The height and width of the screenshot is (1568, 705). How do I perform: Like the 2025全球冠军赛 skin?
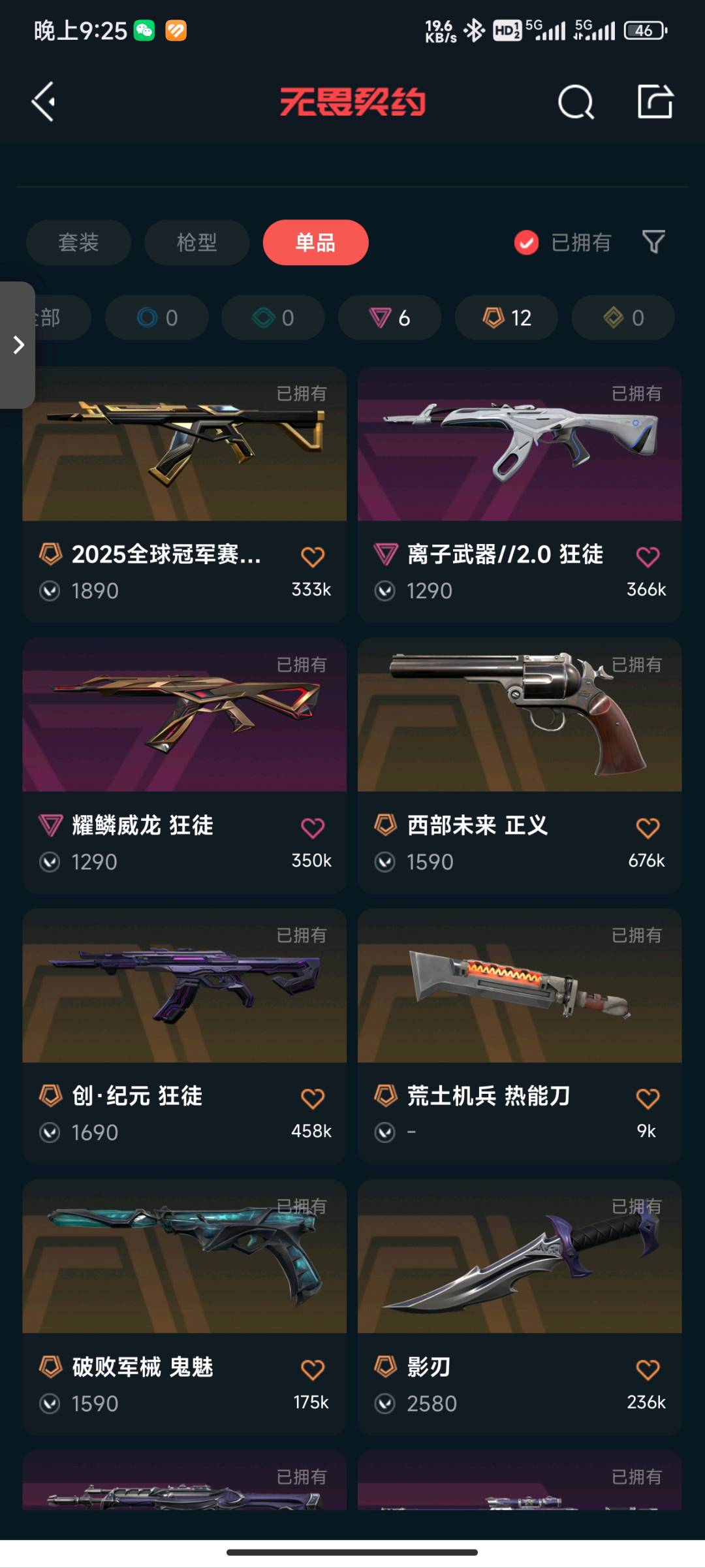(312, 557)
